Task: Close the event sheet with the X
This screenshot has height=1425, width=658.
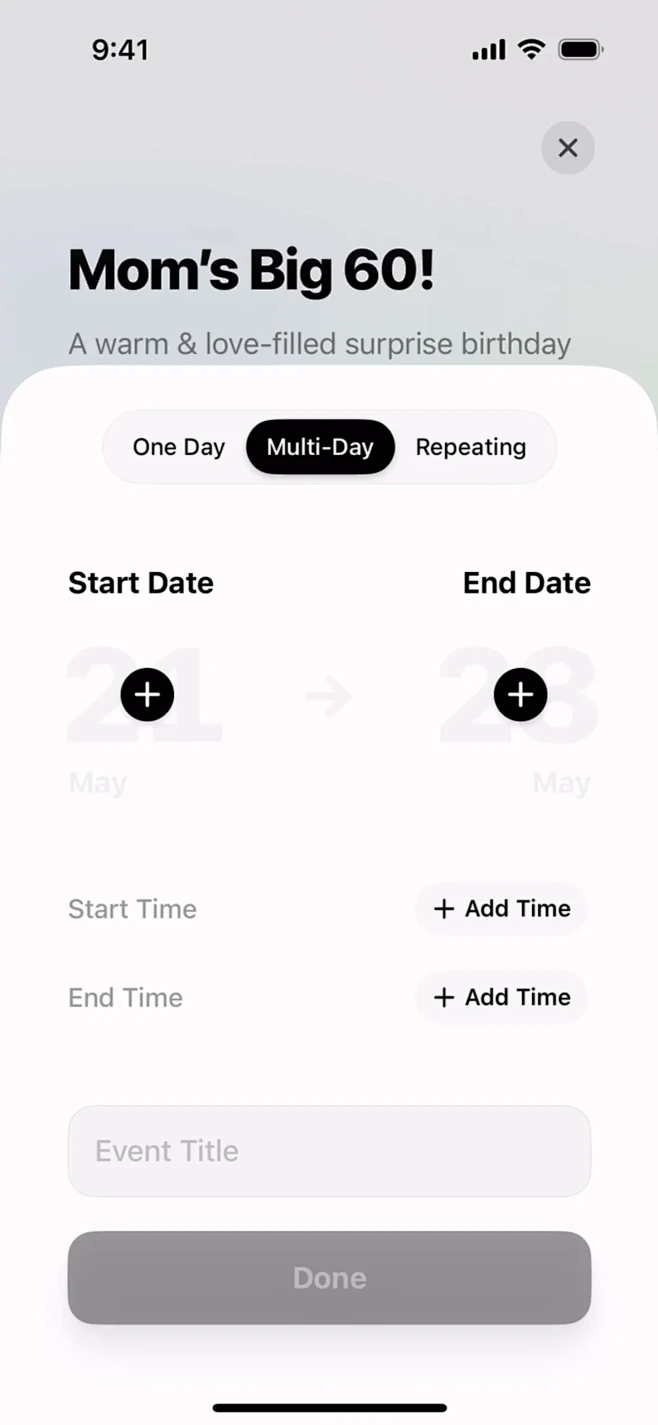Action: pyautogui.click(x=568, y=148)
